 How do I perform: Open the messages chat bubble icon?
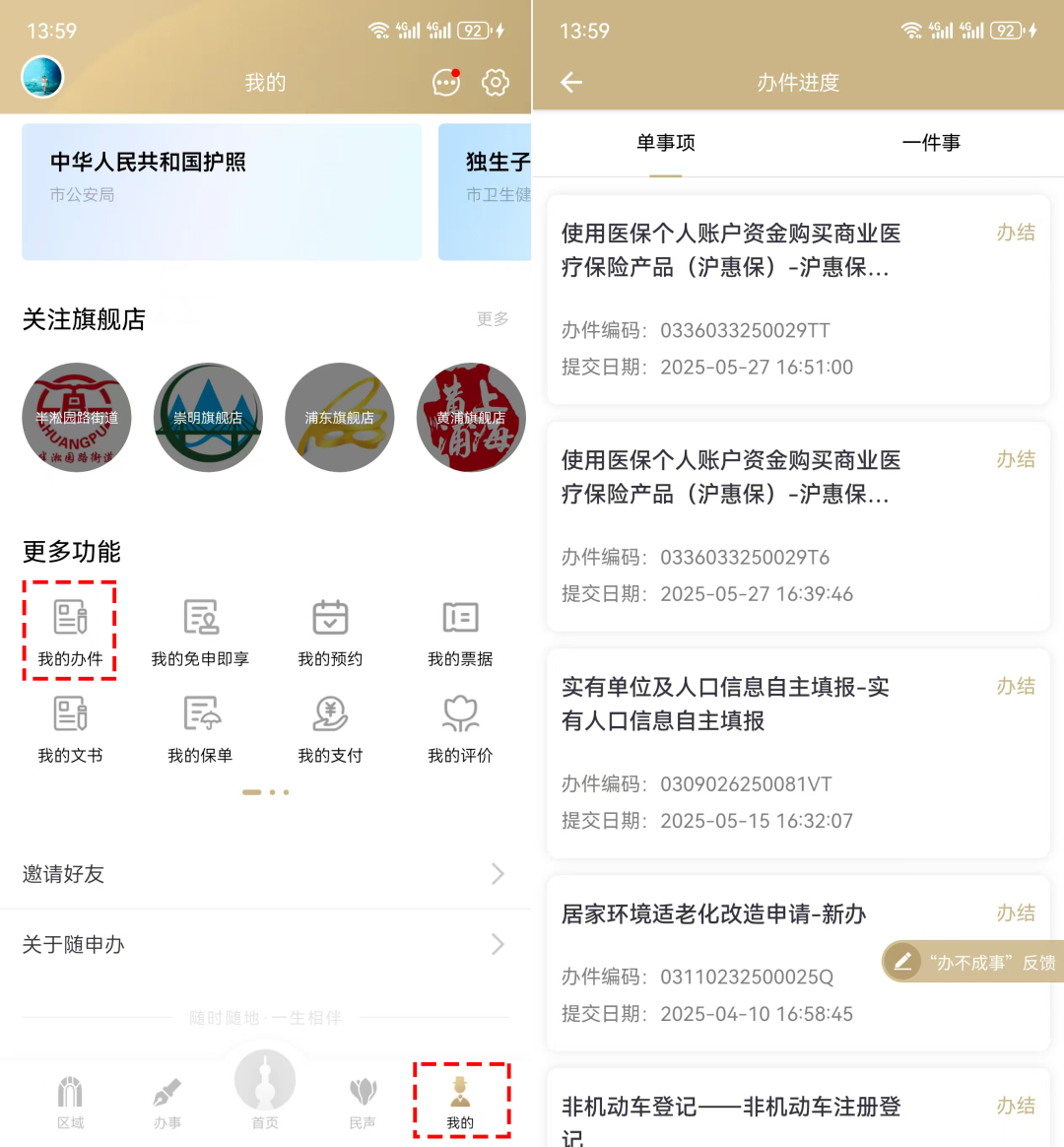click(446, 83)
